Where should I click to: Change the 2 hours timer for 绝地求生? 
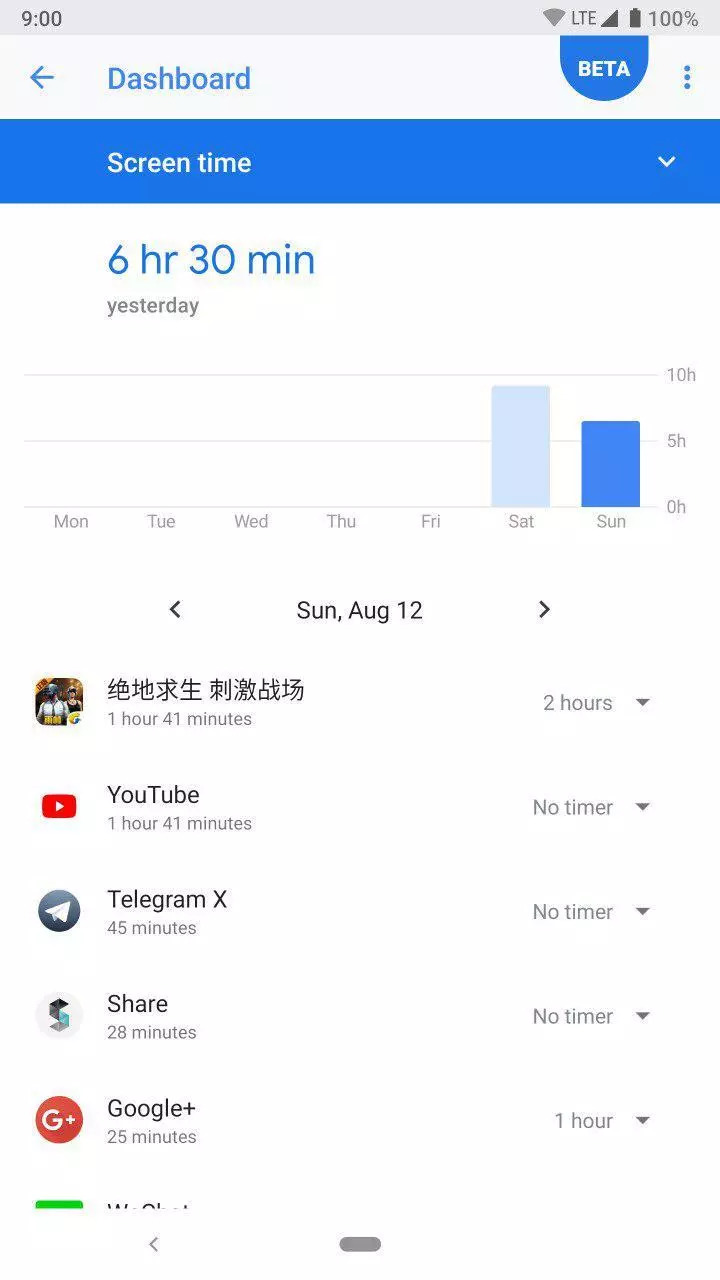tap(596, 703)
